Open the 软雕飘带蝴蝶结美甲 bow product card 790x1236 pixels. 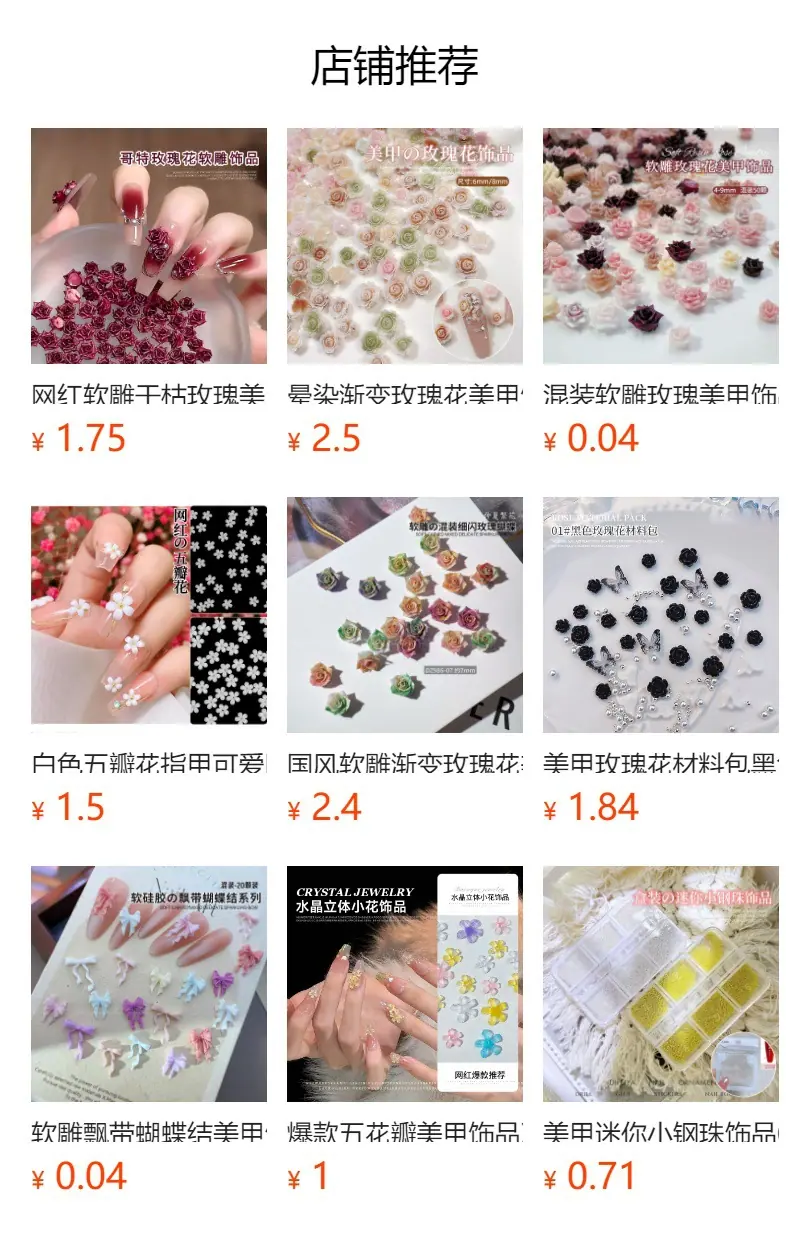click(149, 1030)
